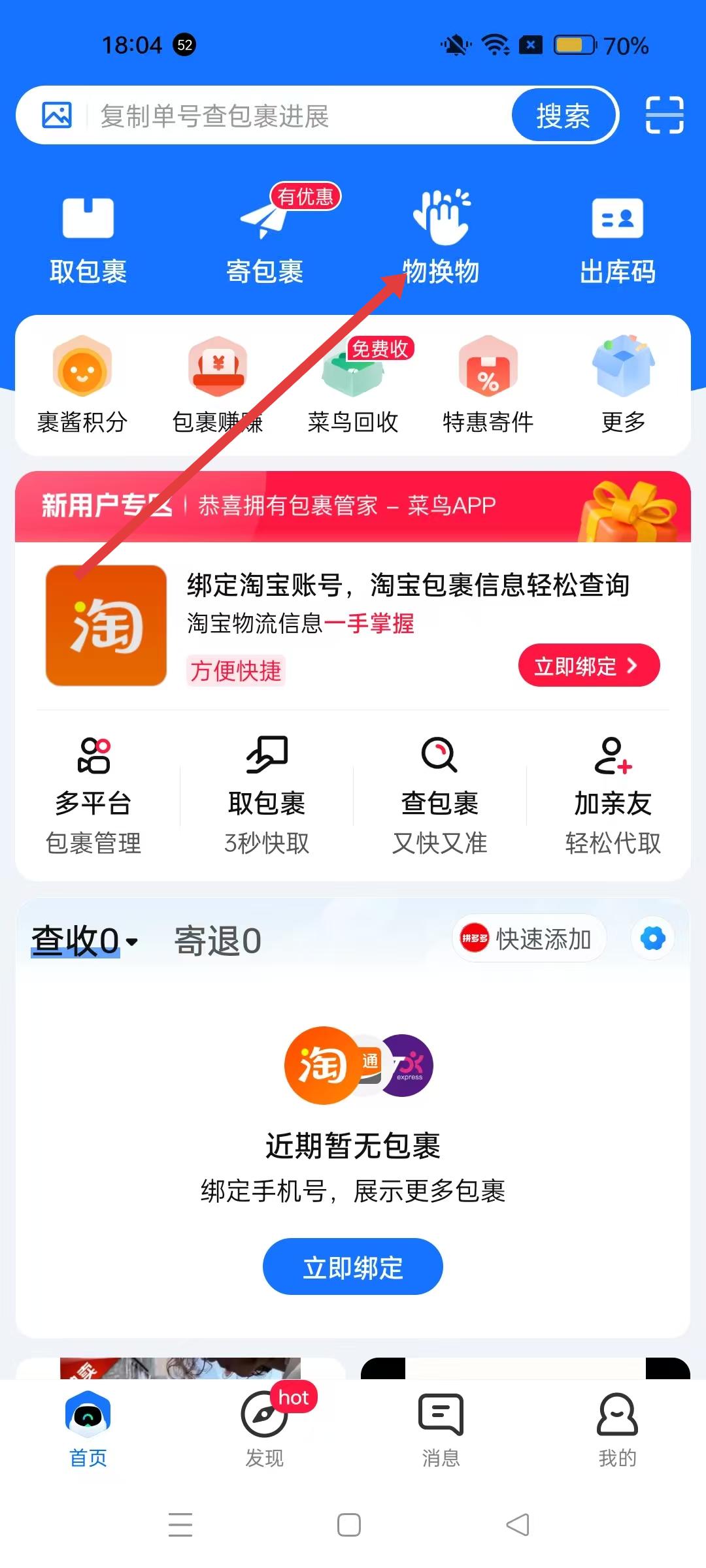Open the blue settings gear
The width and height of the screenshot is (706, 1568).
coord(652,939)
